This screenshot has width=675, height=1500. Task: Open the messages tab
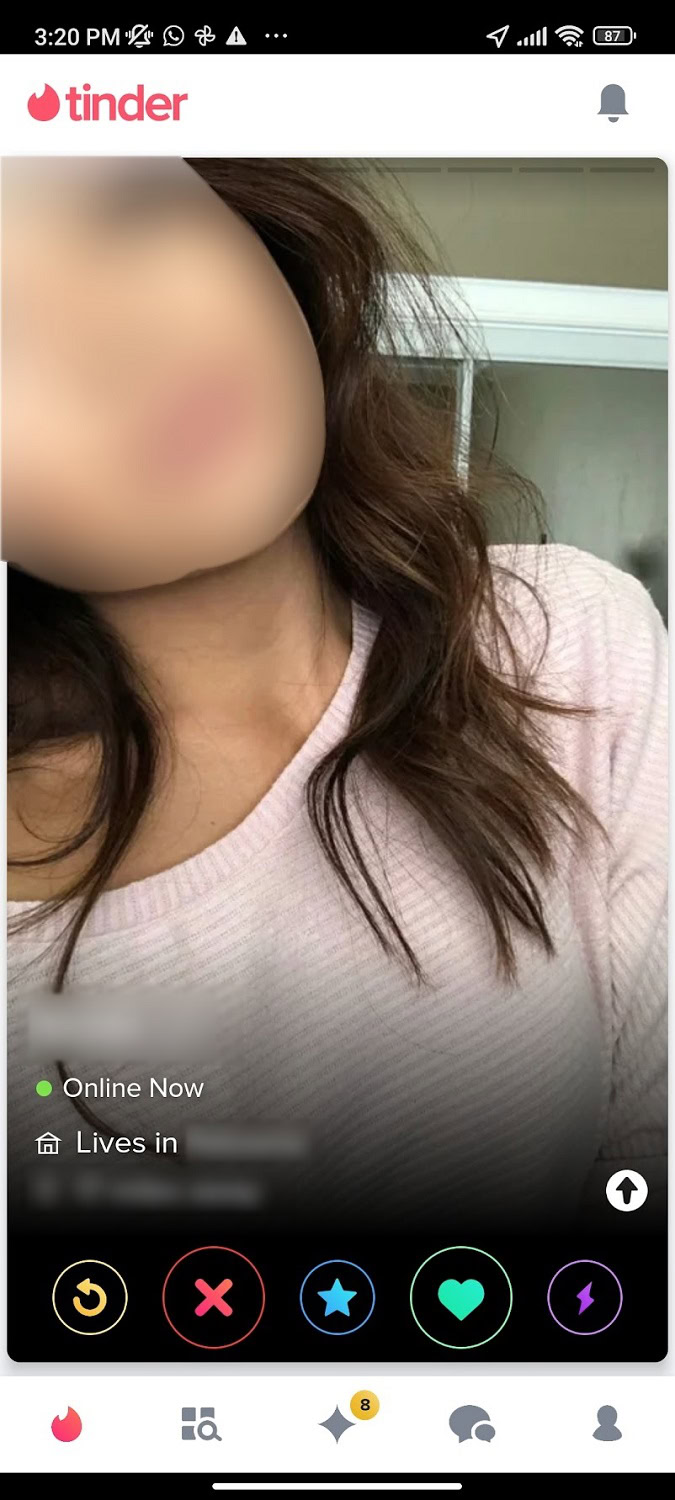tap(471, 1424)
